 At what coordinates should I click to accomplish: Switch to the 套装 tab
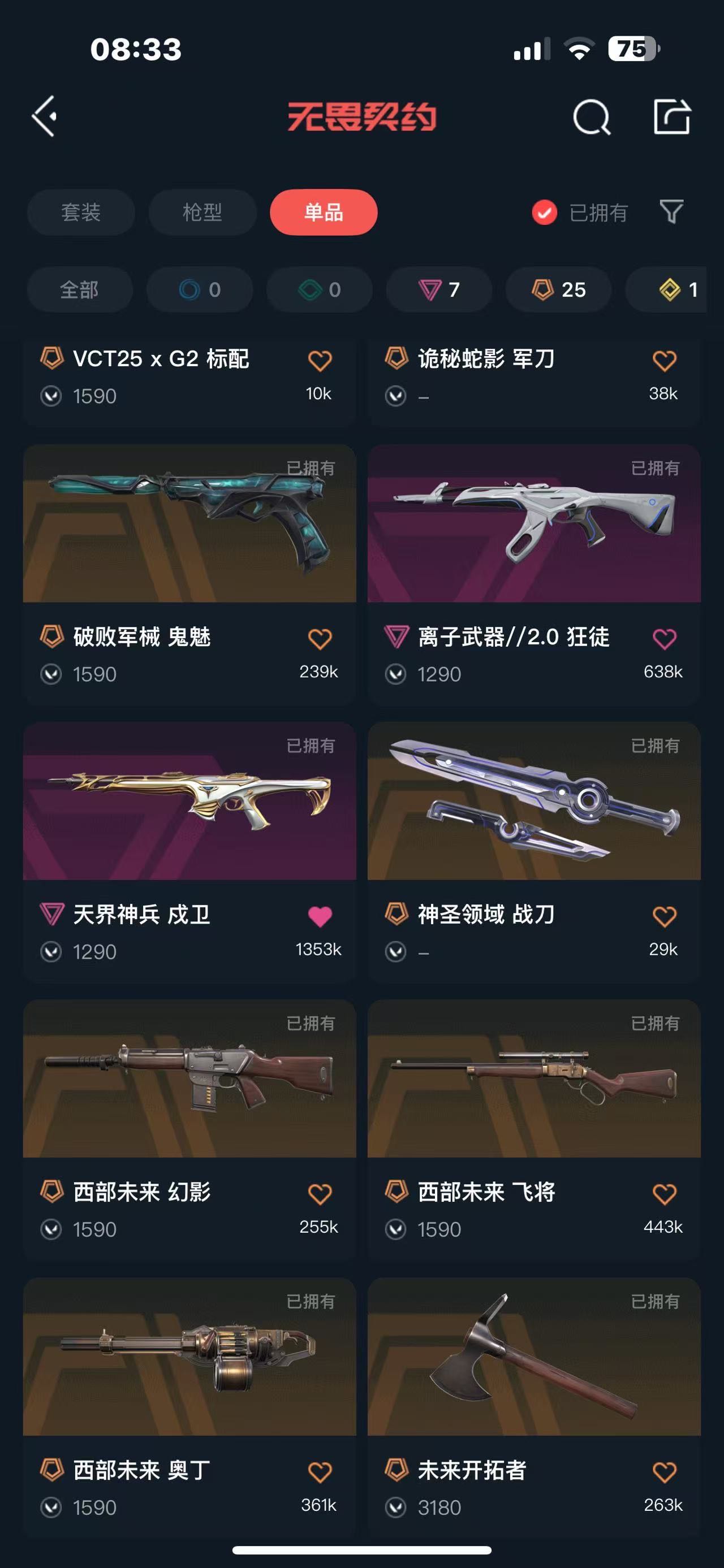pos(81,213)
